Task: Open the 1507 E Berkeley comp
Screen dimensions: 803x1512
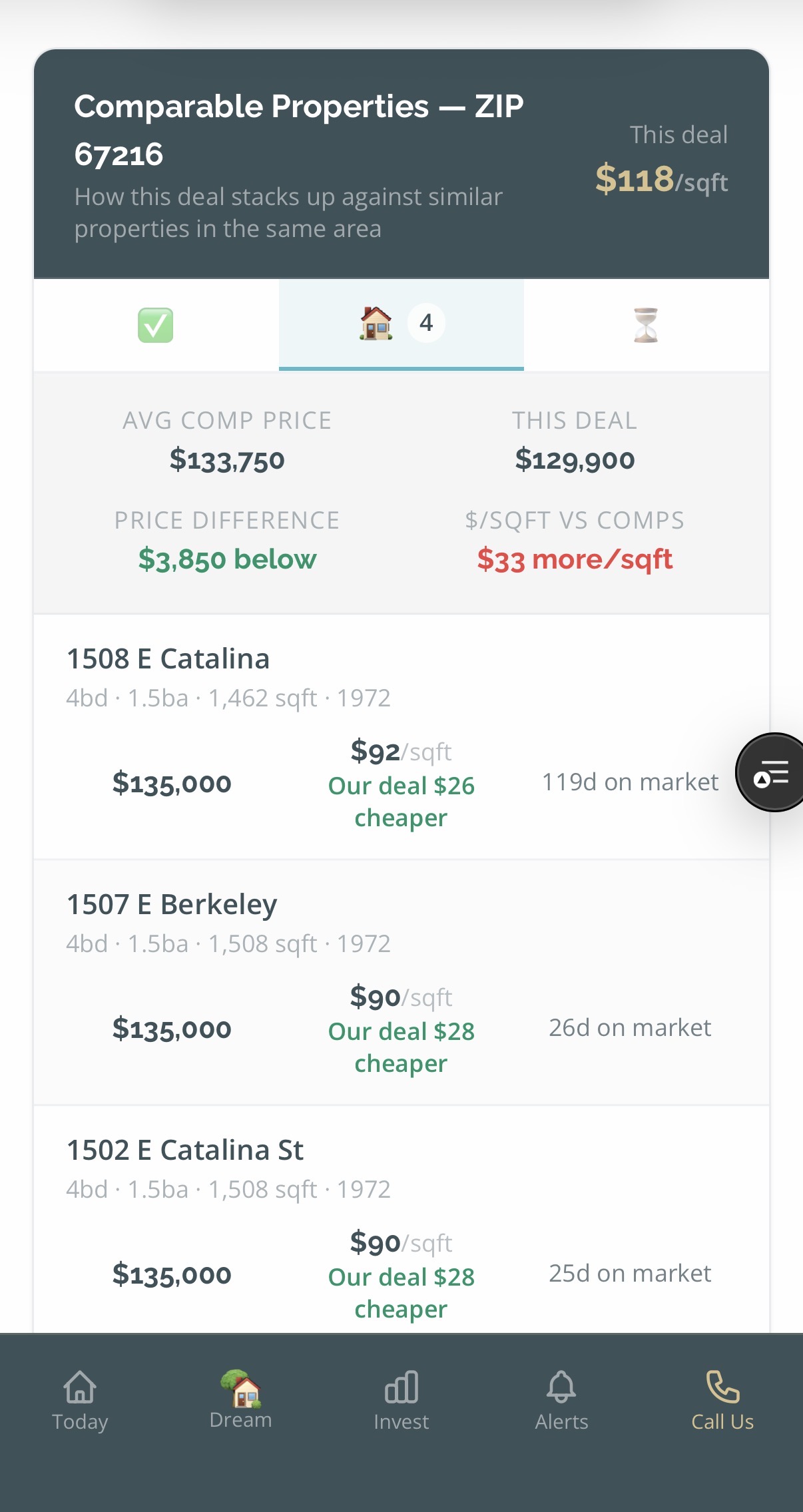Action: click(172, 903)
